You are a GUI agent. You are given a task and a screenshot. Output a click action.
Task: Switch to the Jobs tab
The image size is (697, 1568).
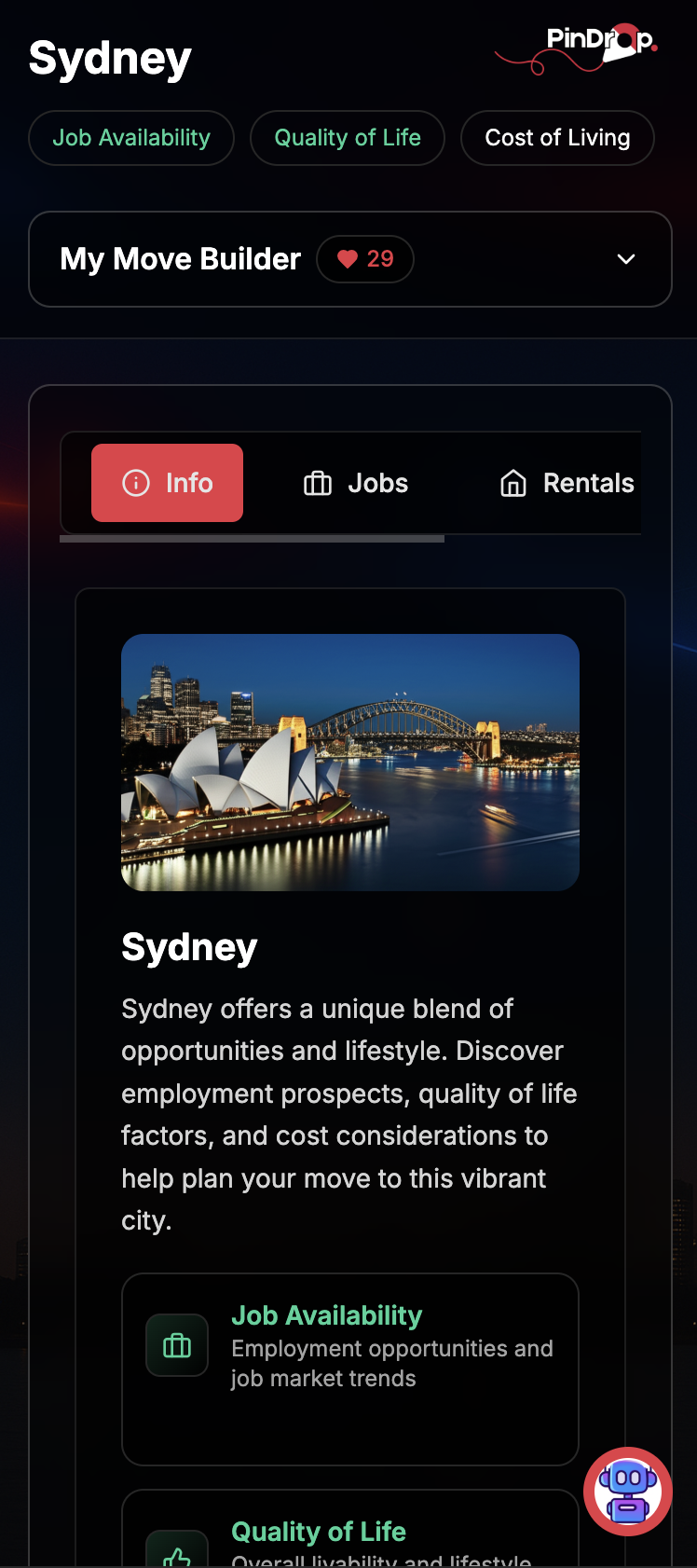point(356,483)
